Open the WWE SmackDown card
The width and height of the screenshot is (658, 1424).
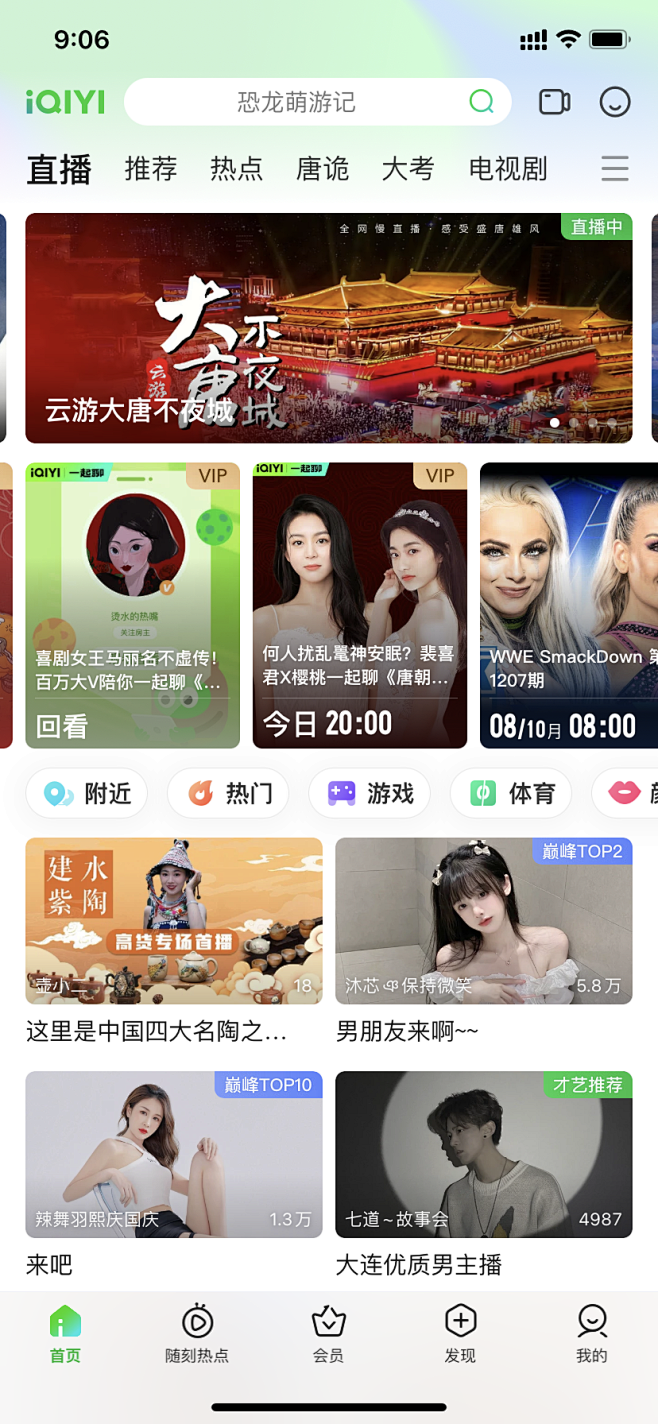[568, 605]
